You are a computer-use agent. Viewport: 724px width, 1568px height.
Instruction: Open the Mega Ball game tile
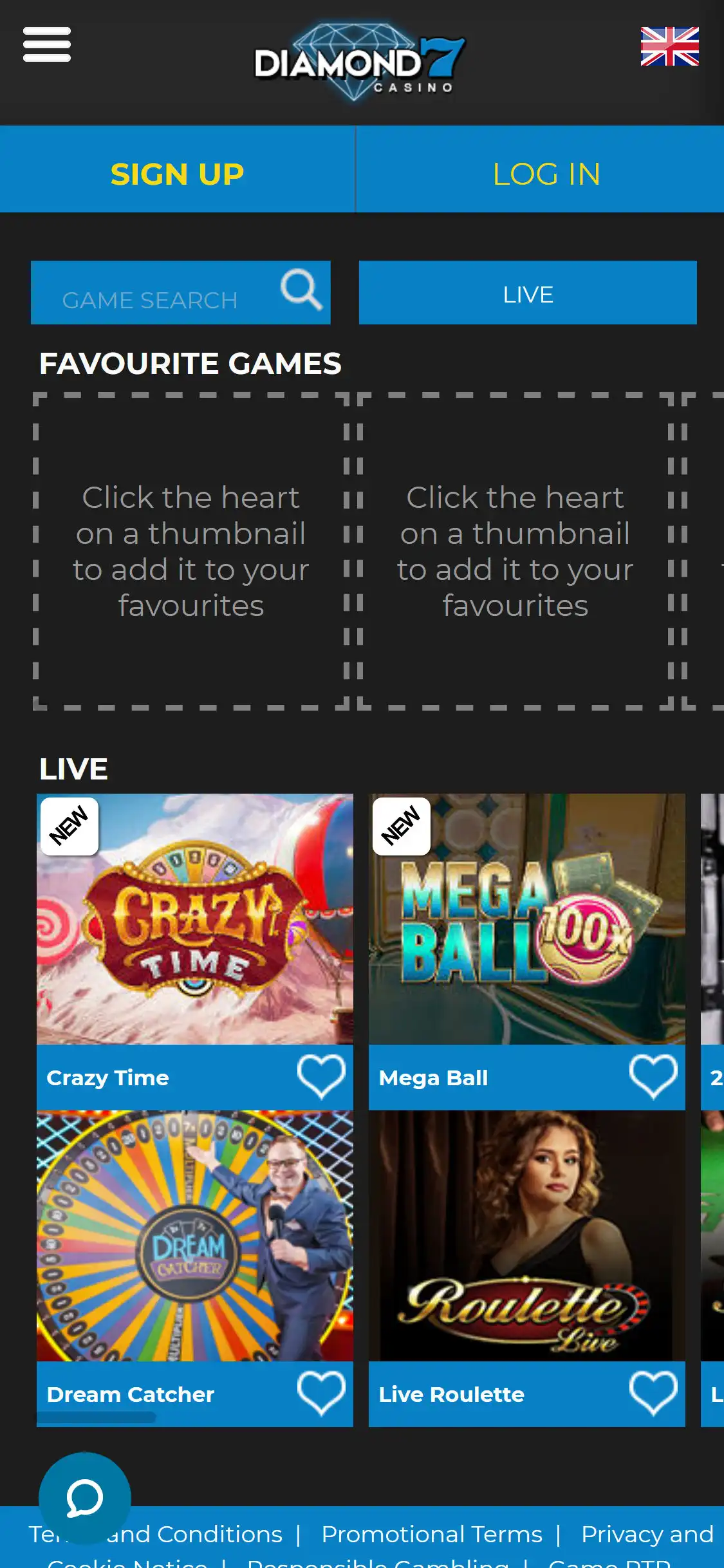pyautogui.click(x=526, y=920)
